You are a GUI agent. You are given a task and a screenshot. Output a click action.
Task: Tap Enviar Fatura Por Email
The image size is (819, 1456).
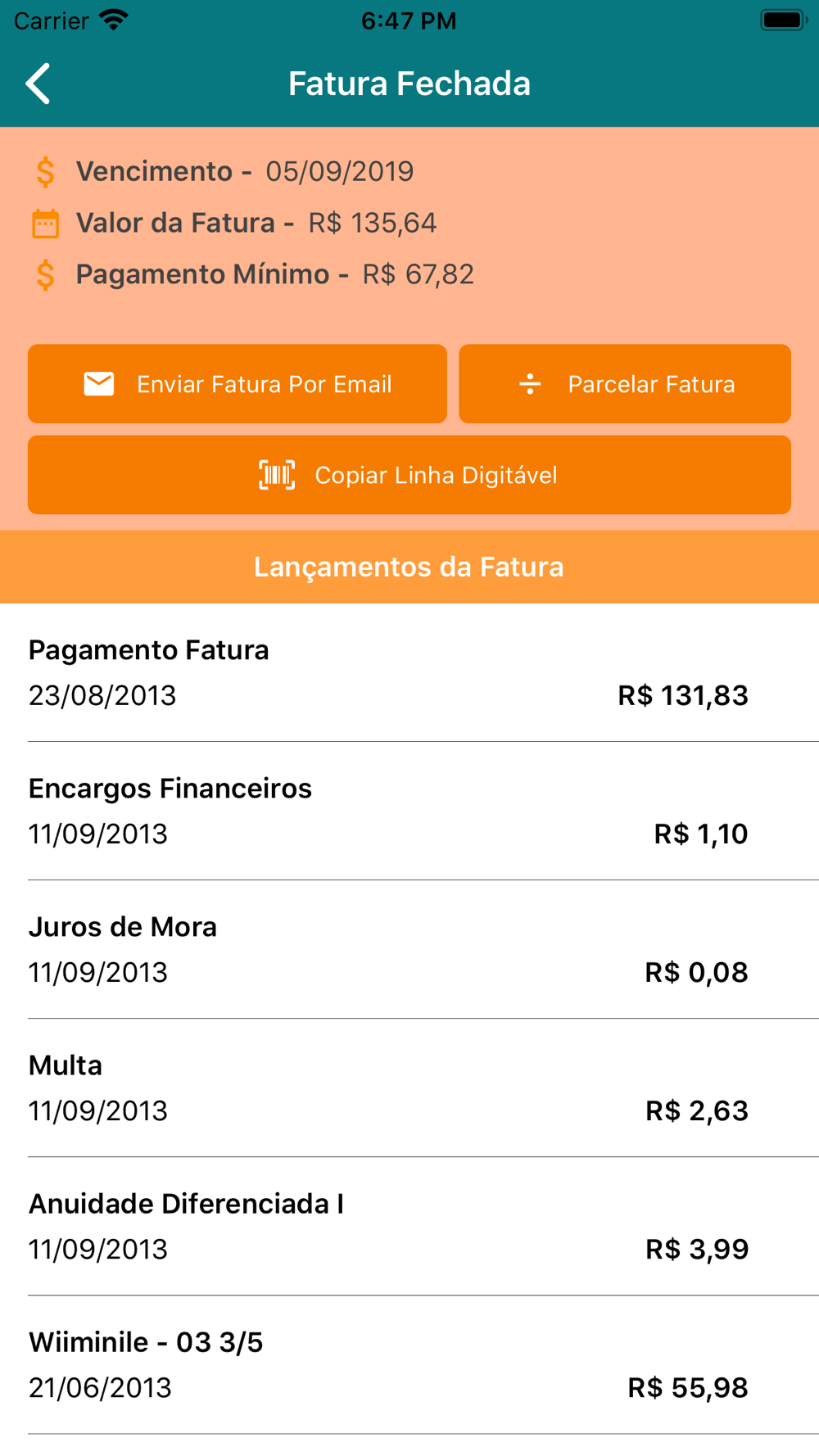[238, 384]
